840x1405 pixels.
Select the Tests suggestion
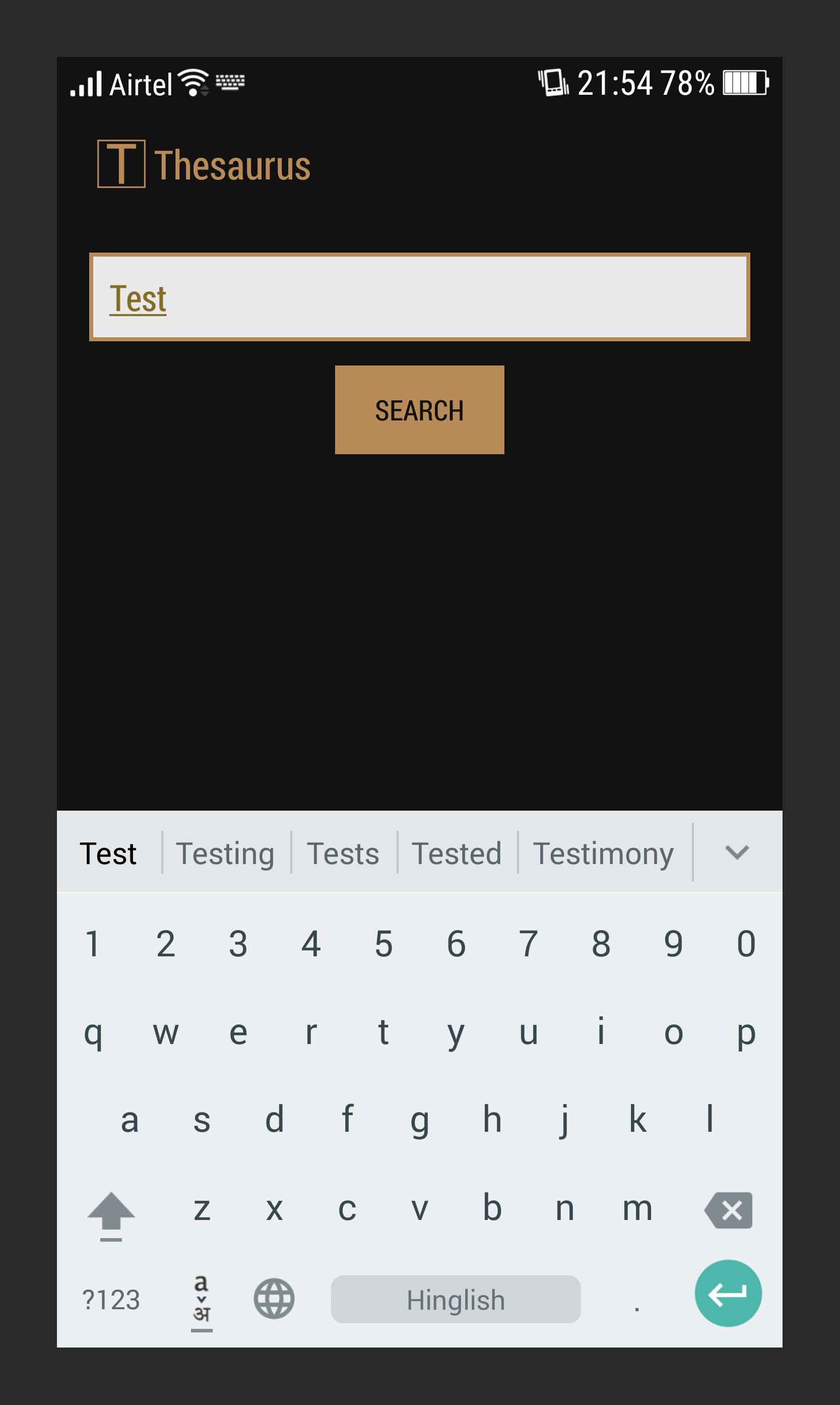pos(343,853)
